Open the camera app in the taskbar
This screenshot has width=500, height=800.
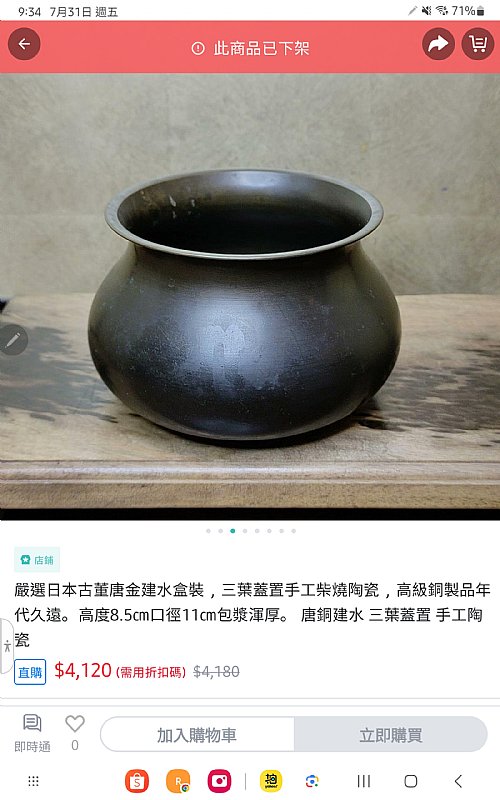219,781
